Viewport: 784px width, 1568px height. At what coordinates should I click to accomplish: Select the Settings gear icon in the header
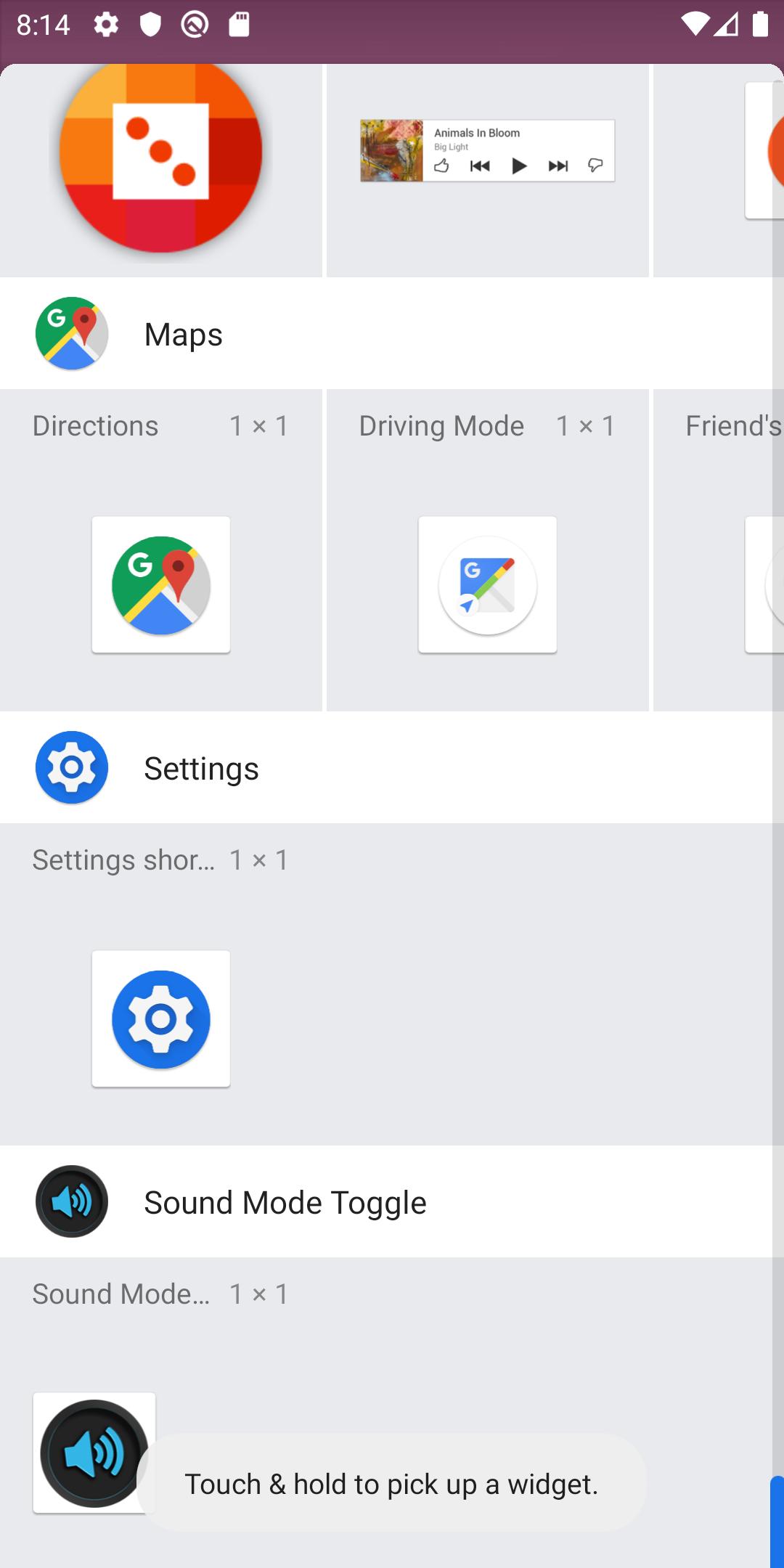71,767
